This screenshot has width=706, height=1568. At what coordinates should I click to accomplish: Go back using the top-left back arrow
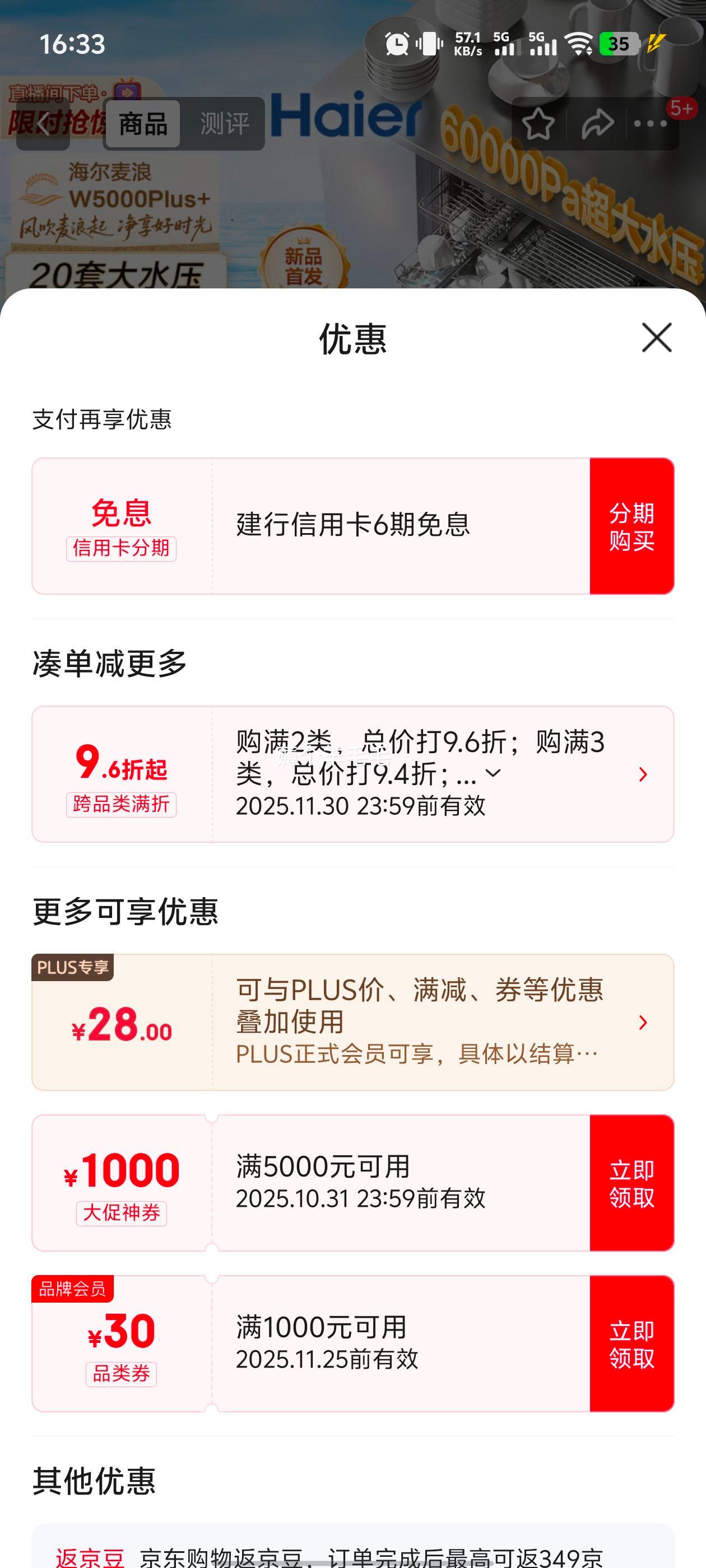pyautogui.click(x=44, y=124)
